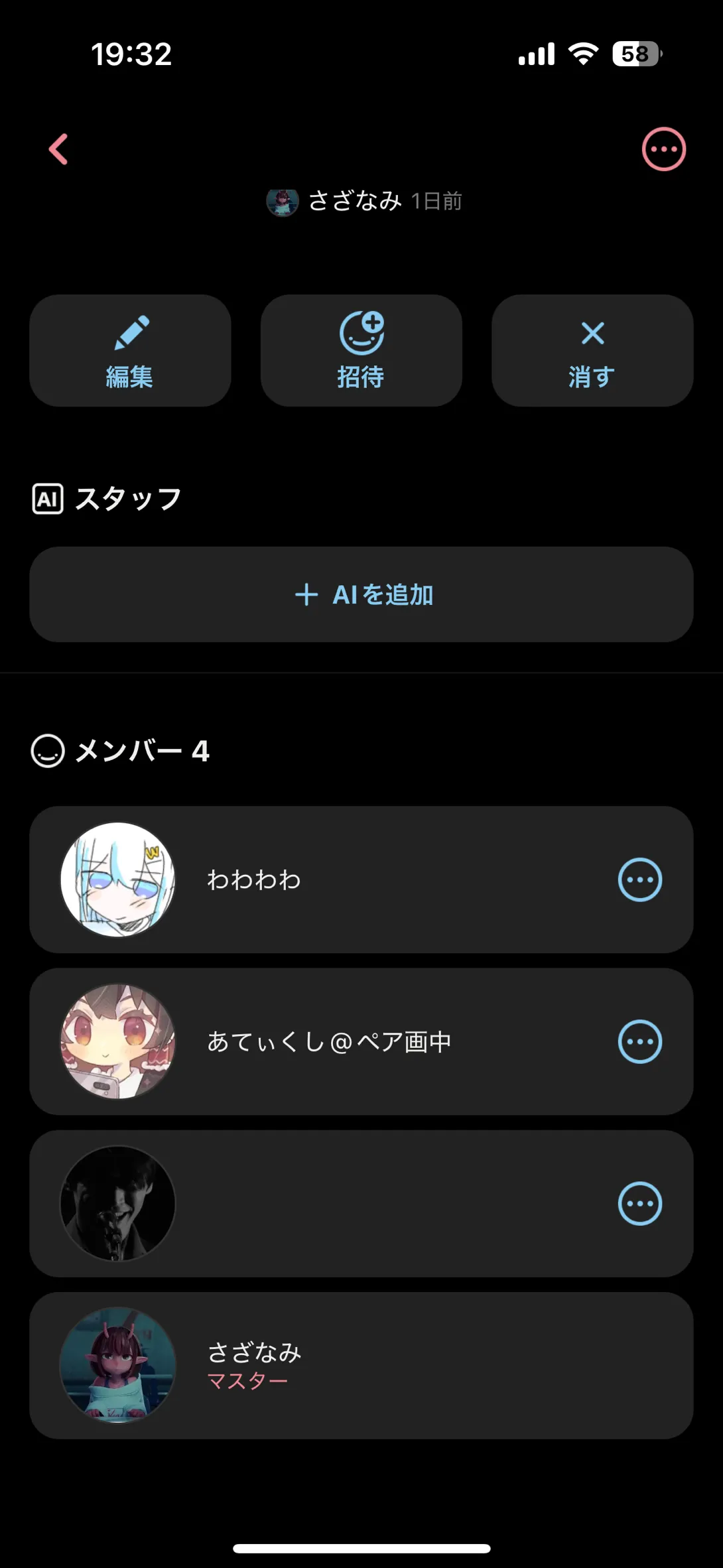
Task: Delete with the 消す button
Action: point(592,351)
